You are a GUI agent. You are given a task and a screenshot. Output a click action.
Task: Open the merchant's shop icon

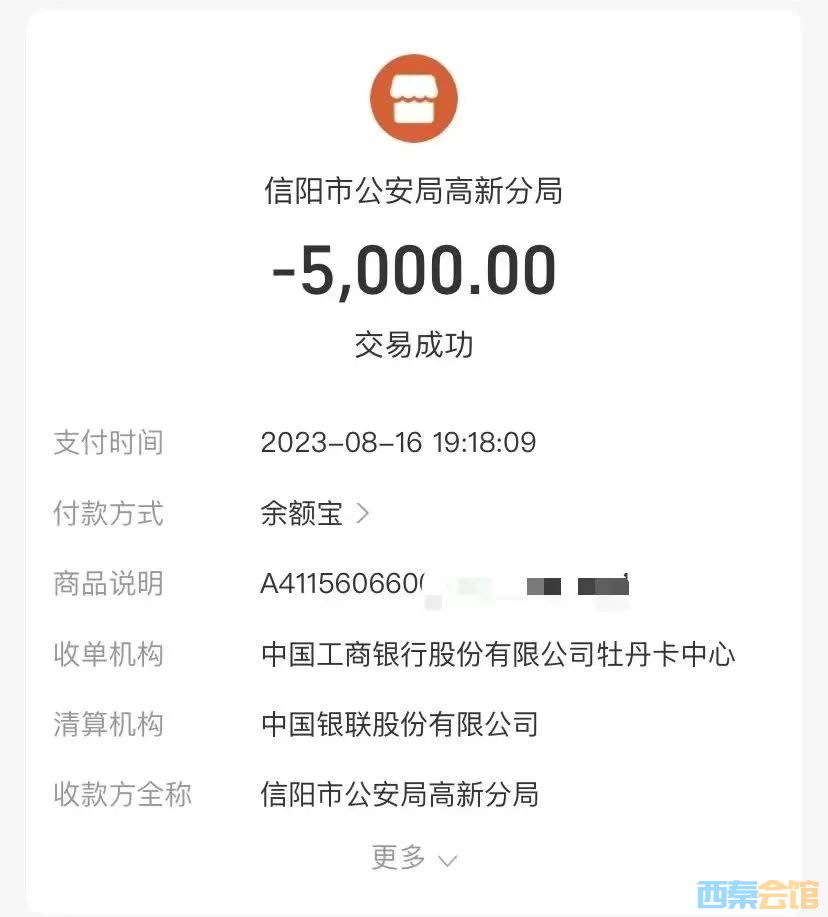414,99
